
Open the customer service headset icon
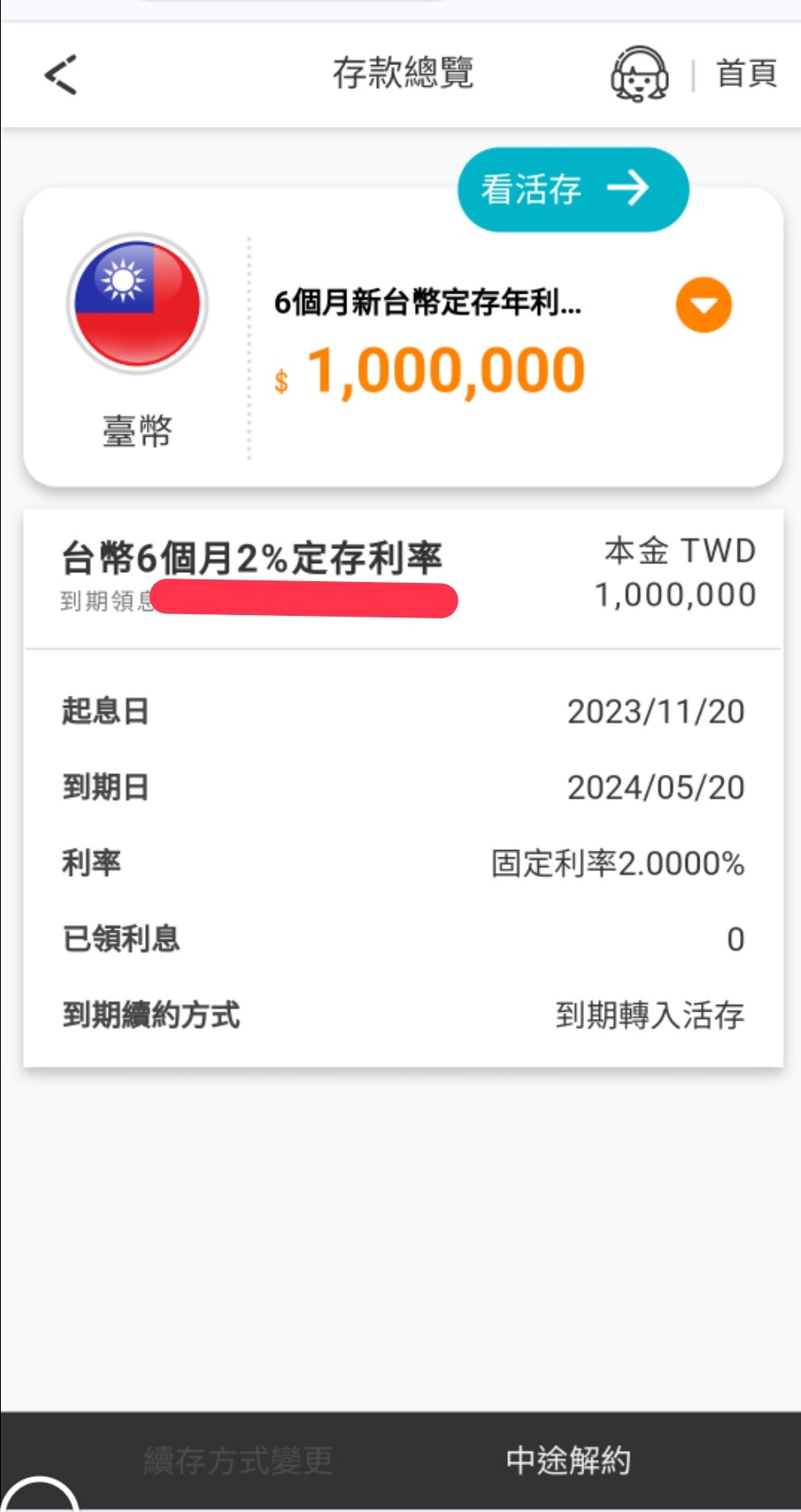(x=638, y=74)
